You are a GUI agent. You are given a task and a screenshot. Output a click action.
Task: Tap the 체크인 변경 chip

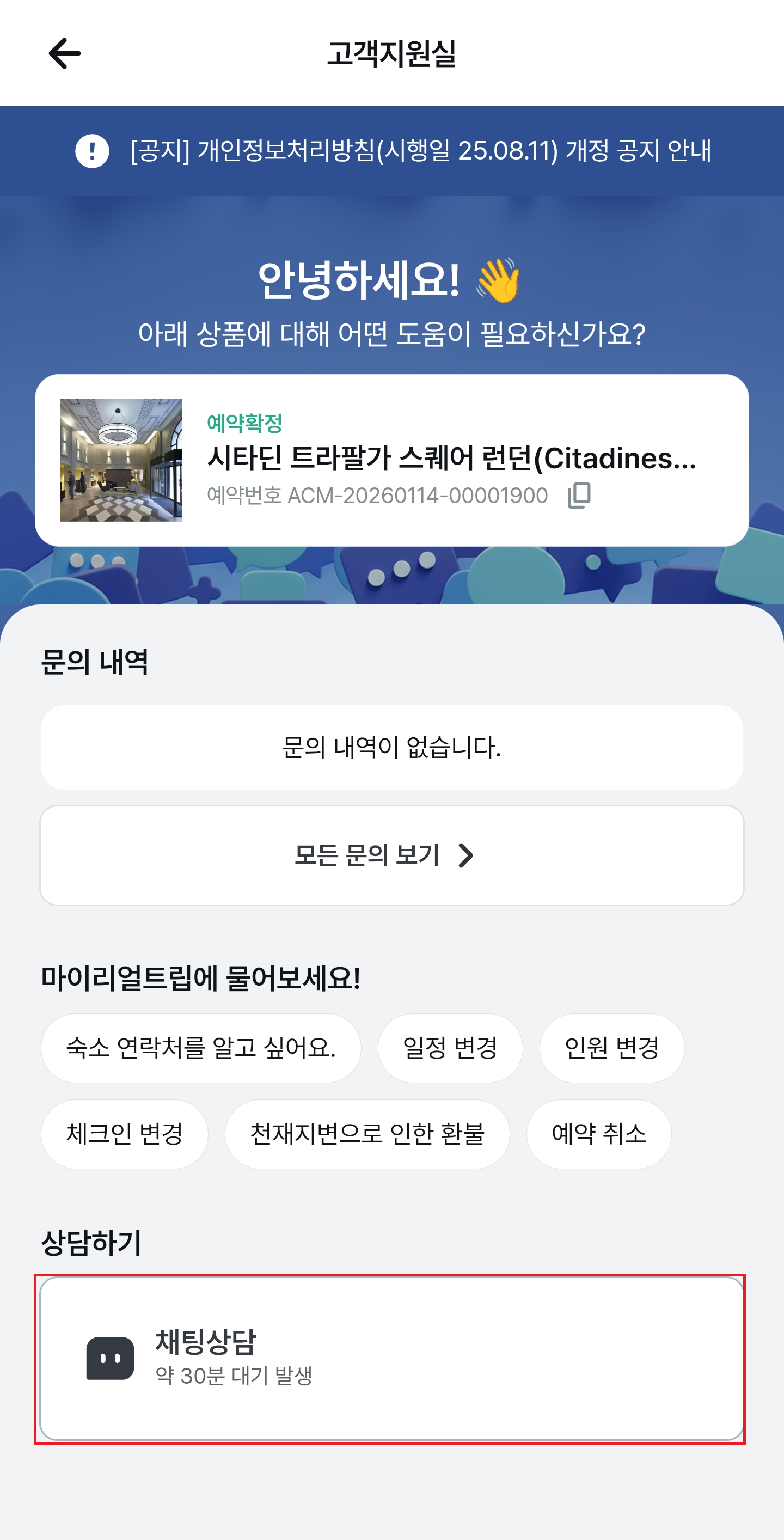click(x=124, y=1134)
